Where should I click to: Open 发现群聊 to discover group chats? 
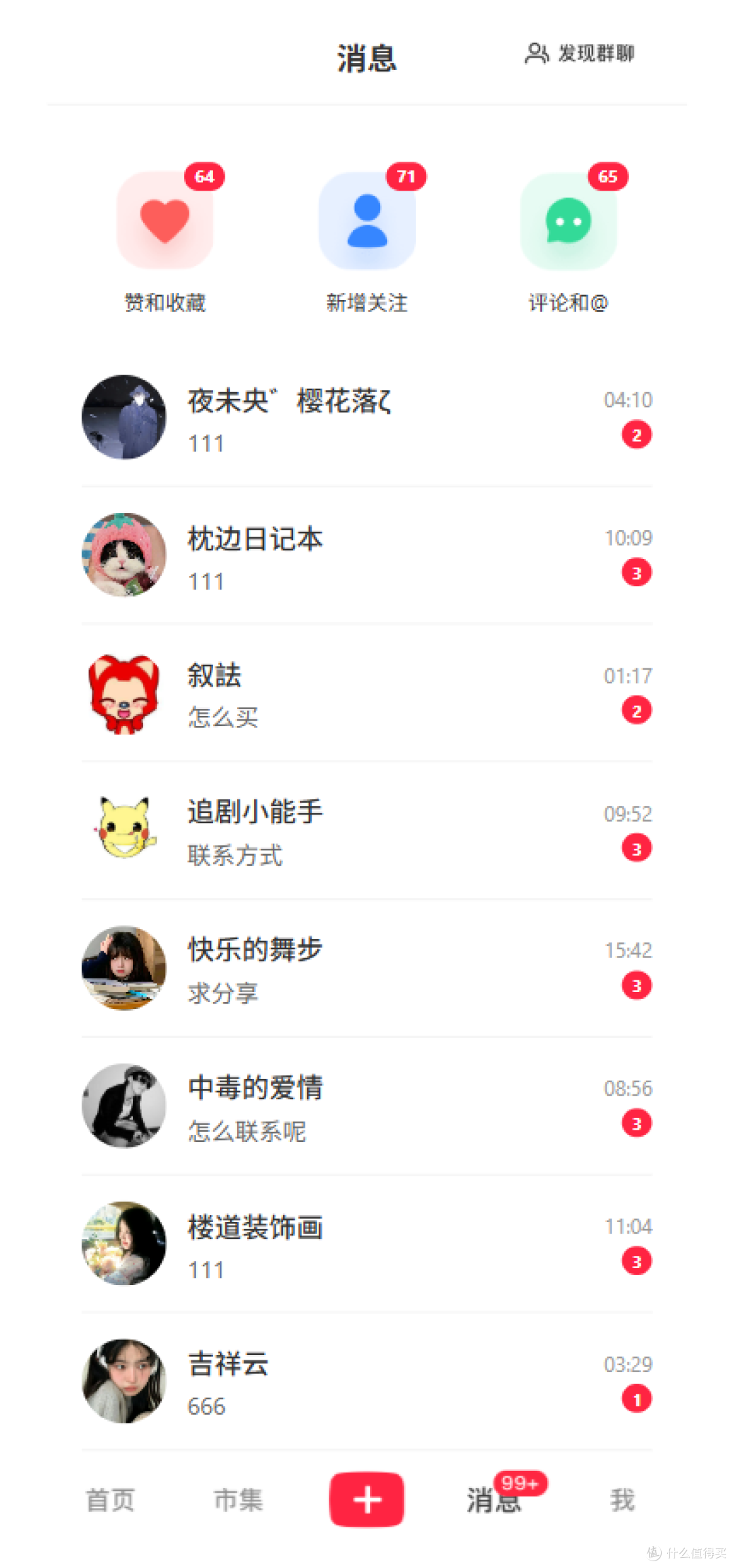(x=580, y=53)
